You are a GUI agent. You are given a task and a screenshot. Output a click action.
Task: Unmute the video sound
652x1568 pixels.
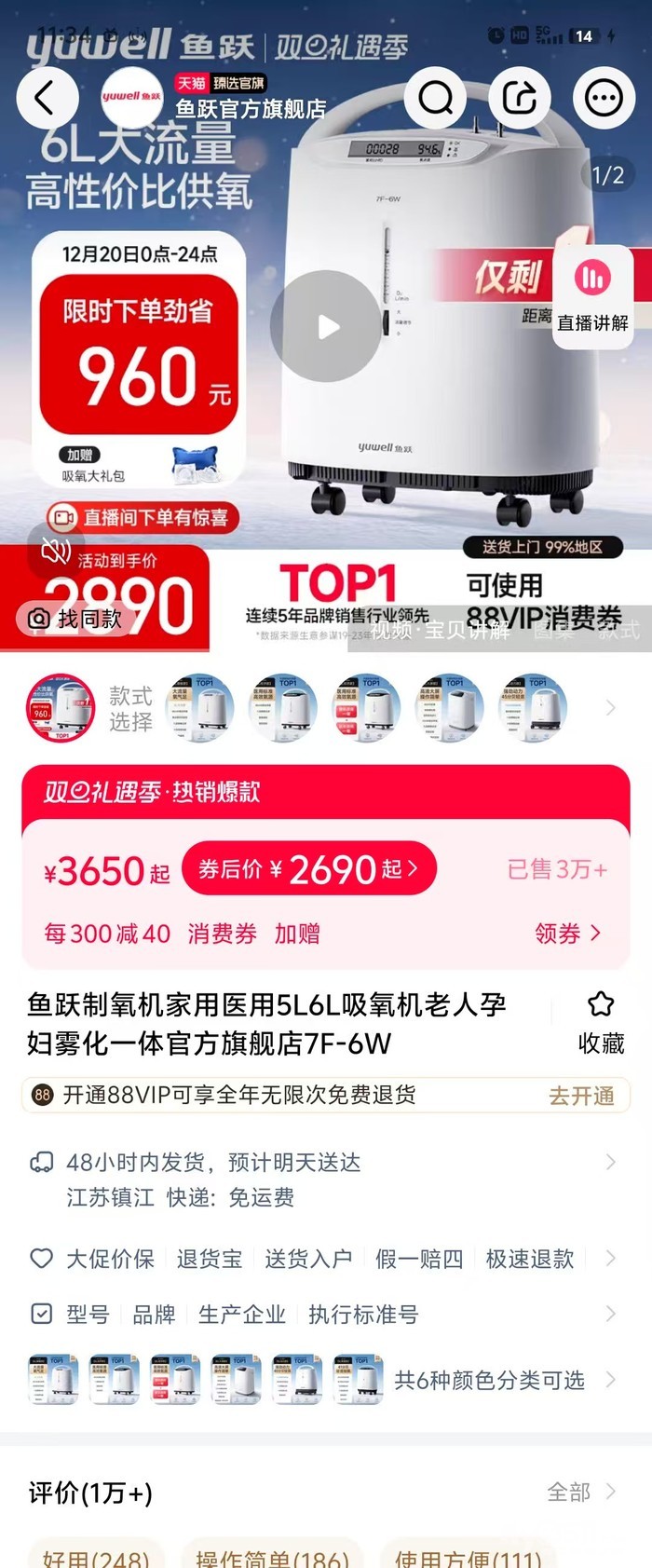click(56, 552)
